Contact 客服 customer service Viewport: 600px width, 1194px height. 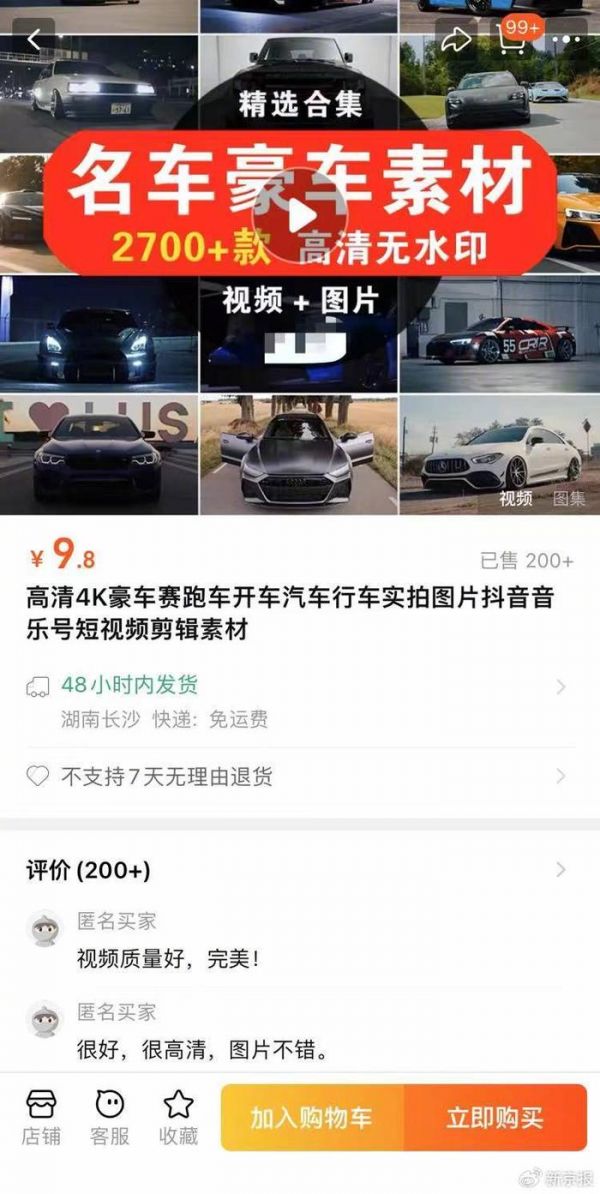[110, 1117]
